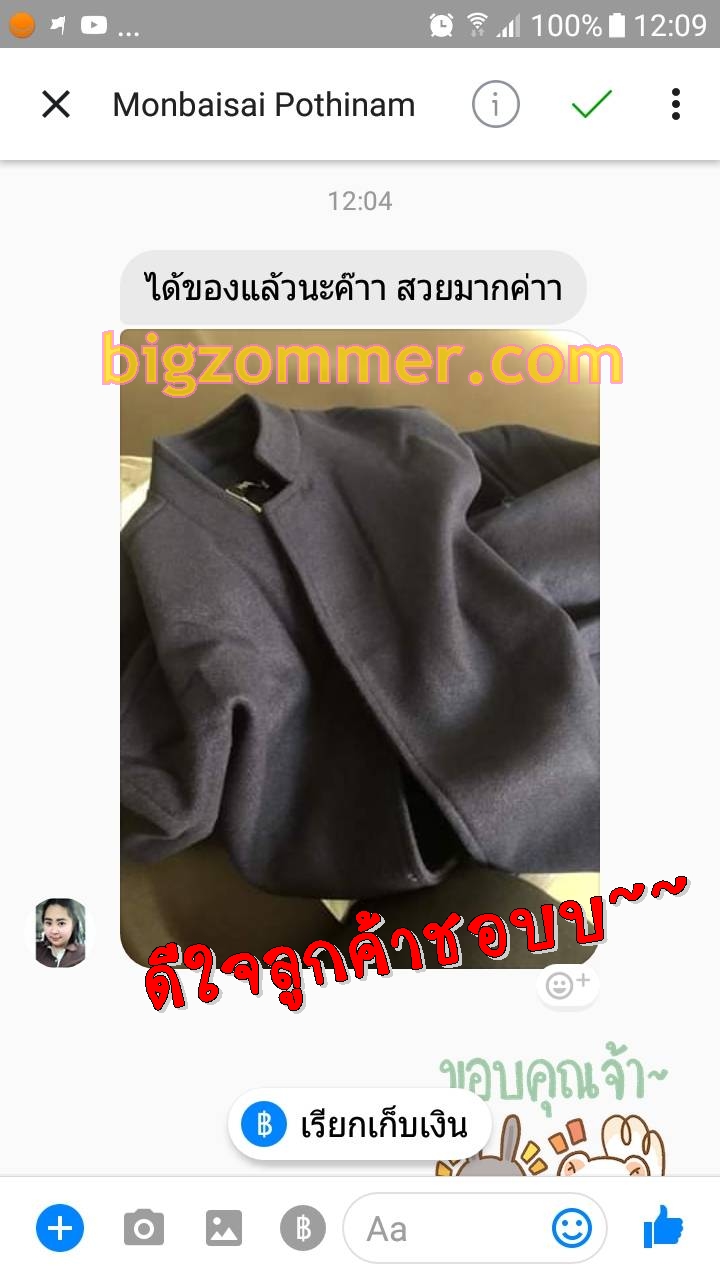Open the gallery image picker
This screenshot has height=1280, width=720.
pos(224,1228)
